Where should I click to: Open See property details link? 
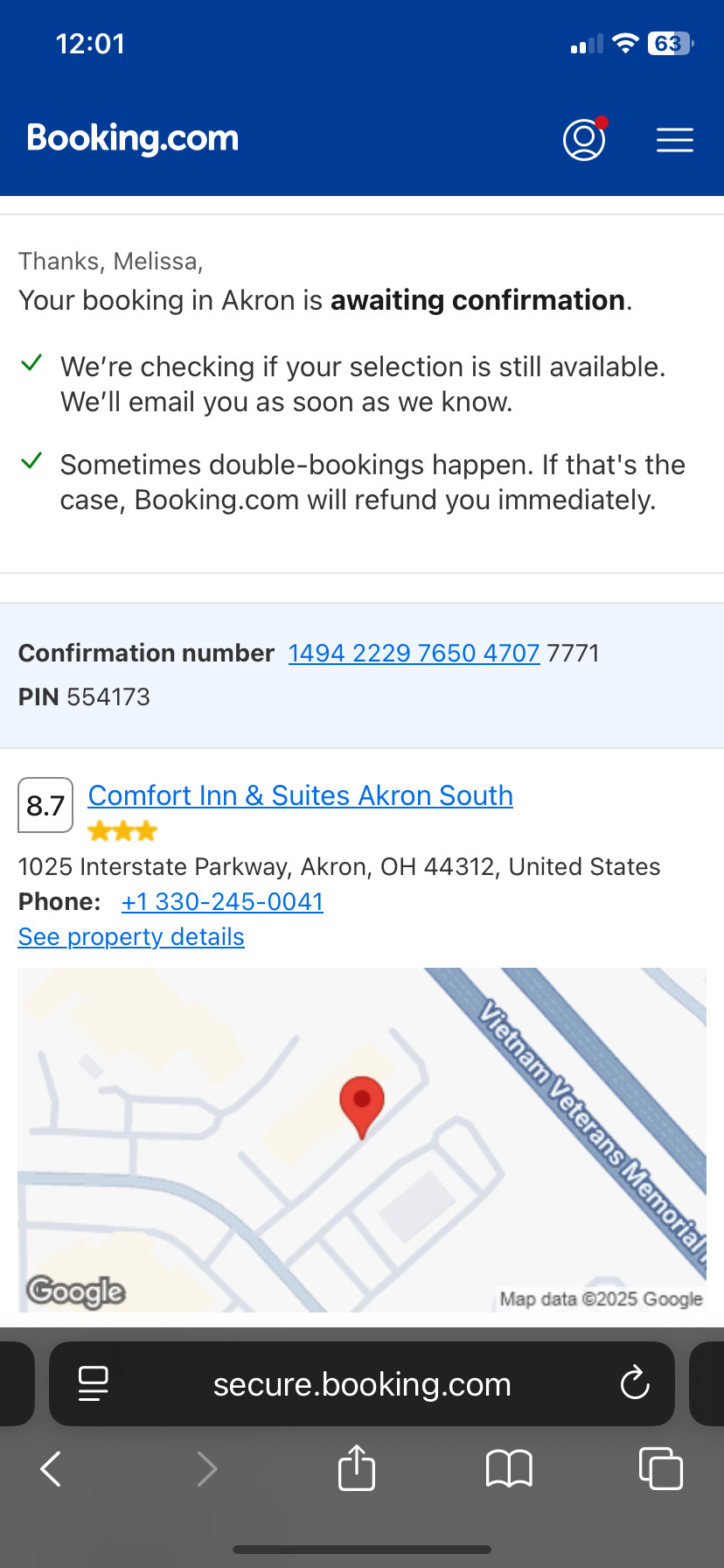131,936
